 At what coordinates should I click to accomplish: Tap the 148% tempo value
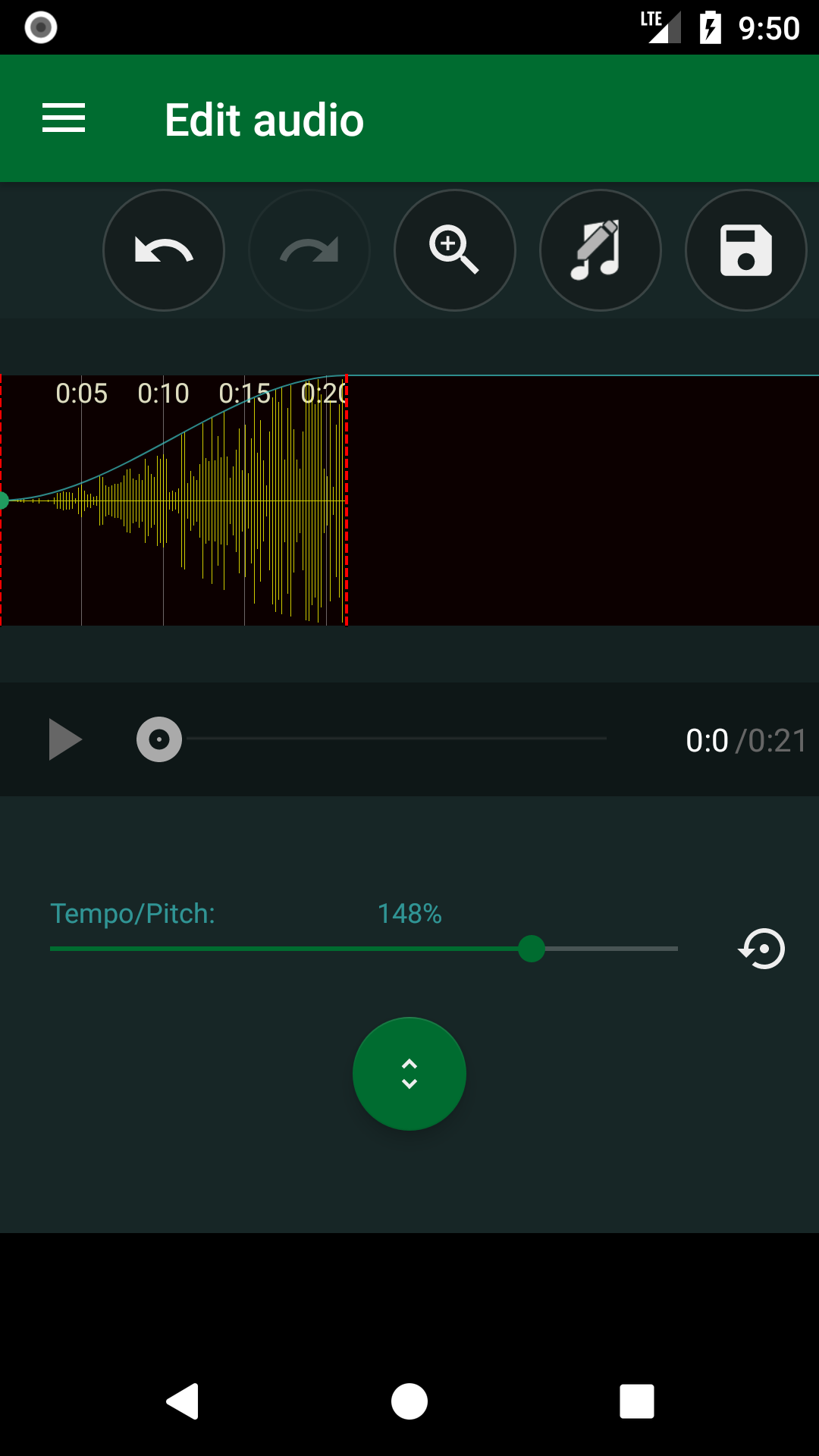coord(409,915)
